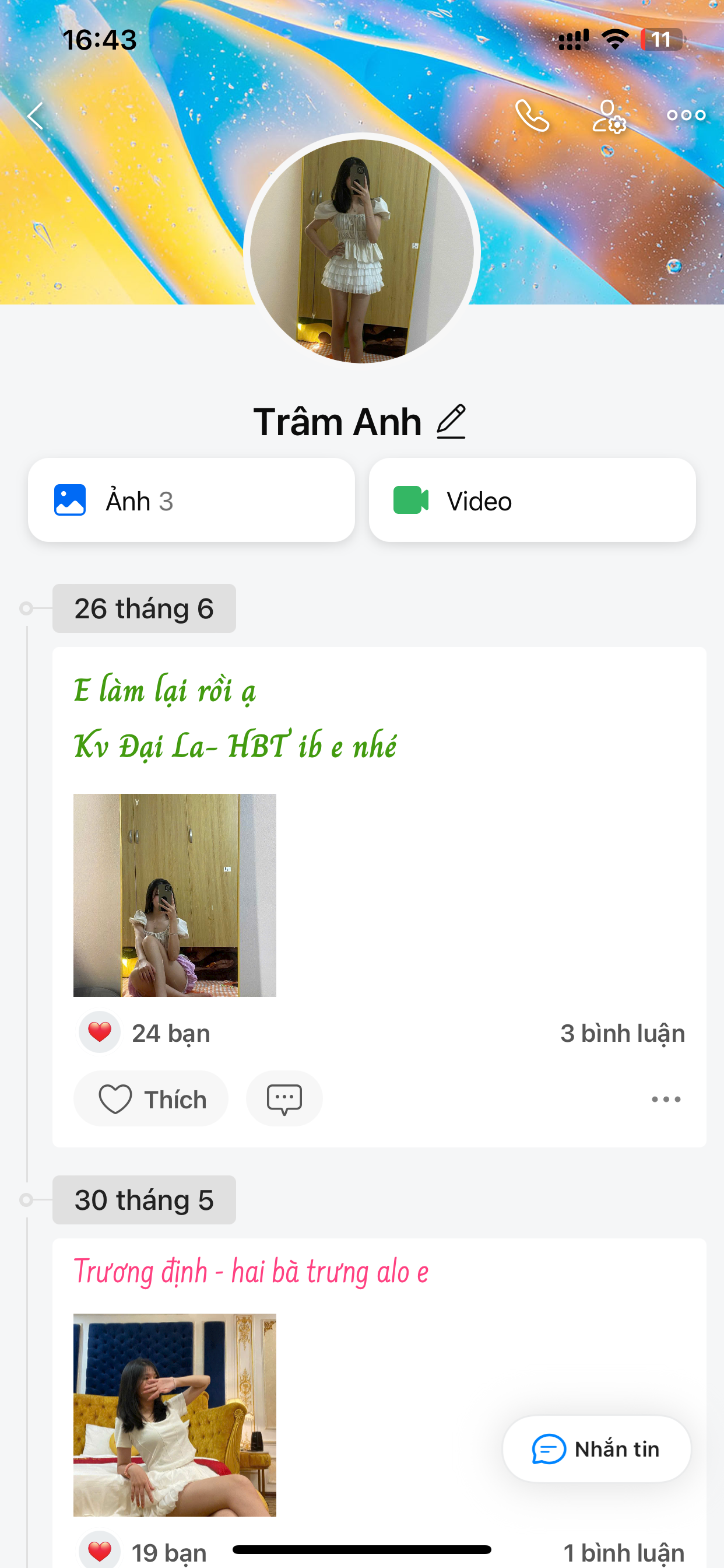Edit the nickname with pencil icon
This screenshot has height=1568, width=724.
(x=451, y=421)
